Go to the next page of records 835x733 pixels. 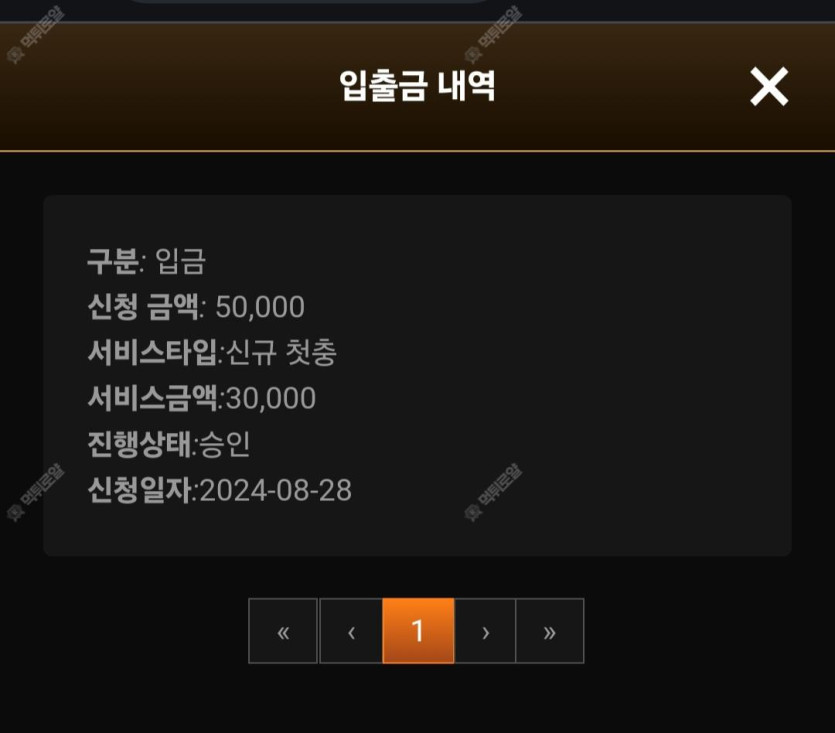485,631
